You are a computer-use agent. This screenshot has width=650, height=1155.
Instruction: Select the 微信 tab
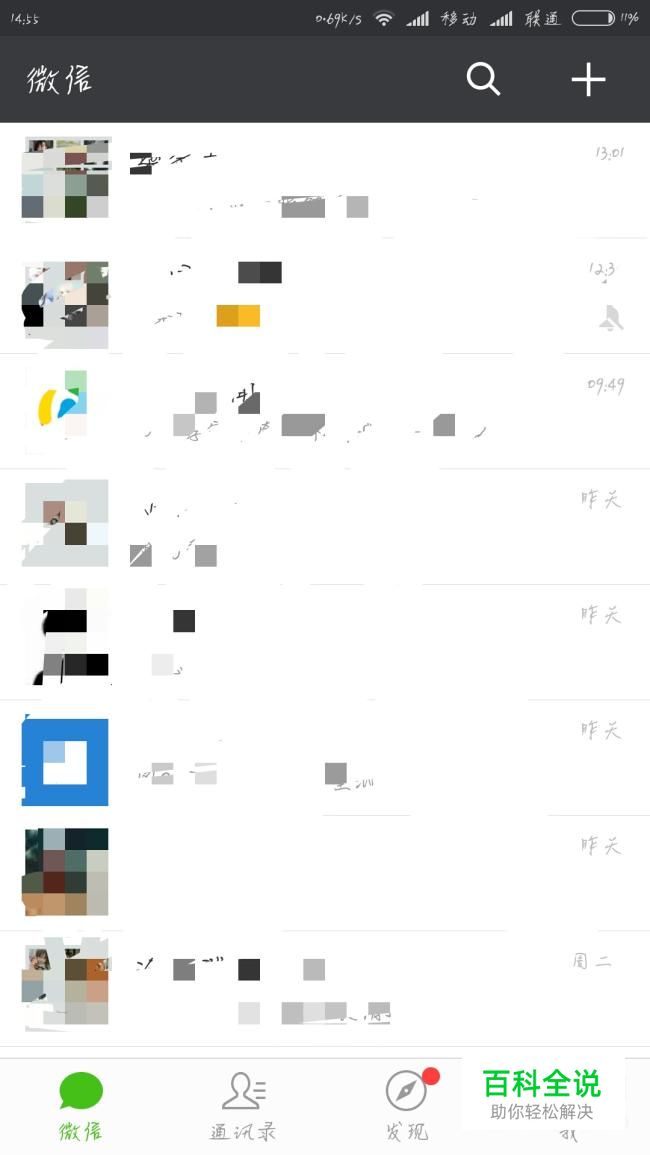click(80, 1105)
